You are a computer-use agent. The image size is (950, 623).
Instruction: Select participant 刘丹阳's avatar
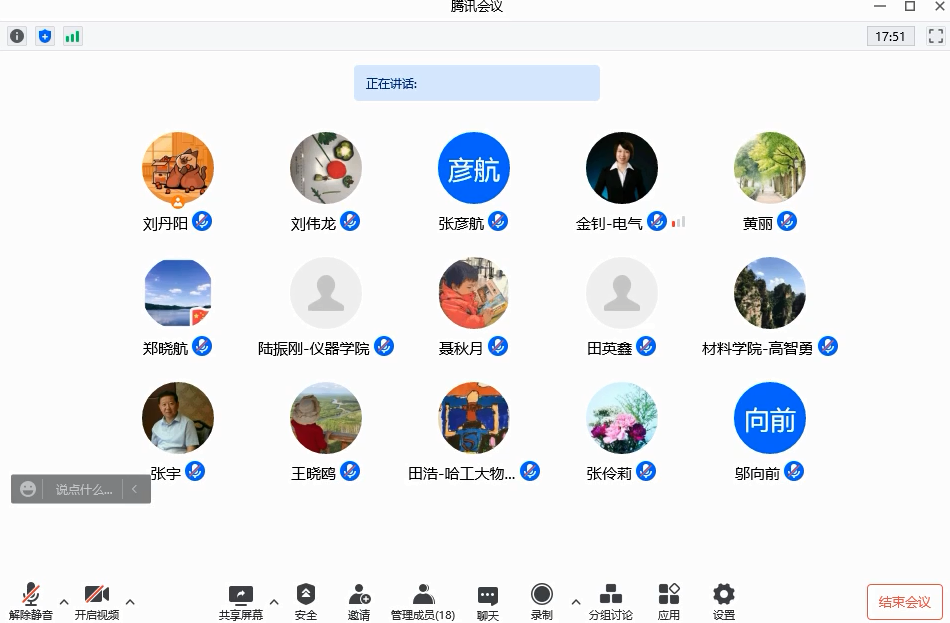point(178,168)
